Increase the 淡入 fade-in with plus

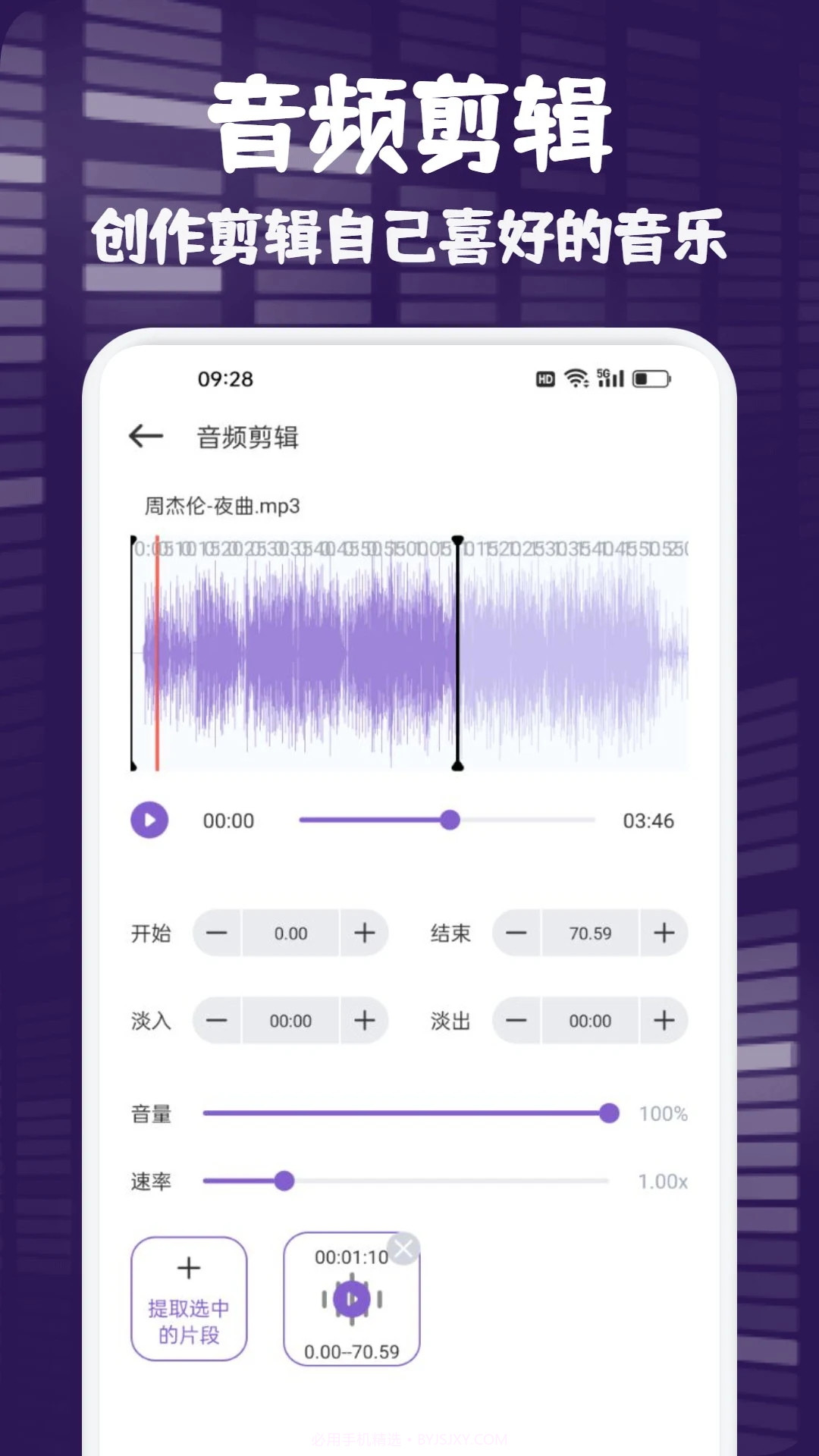(x=364, y=1021)
